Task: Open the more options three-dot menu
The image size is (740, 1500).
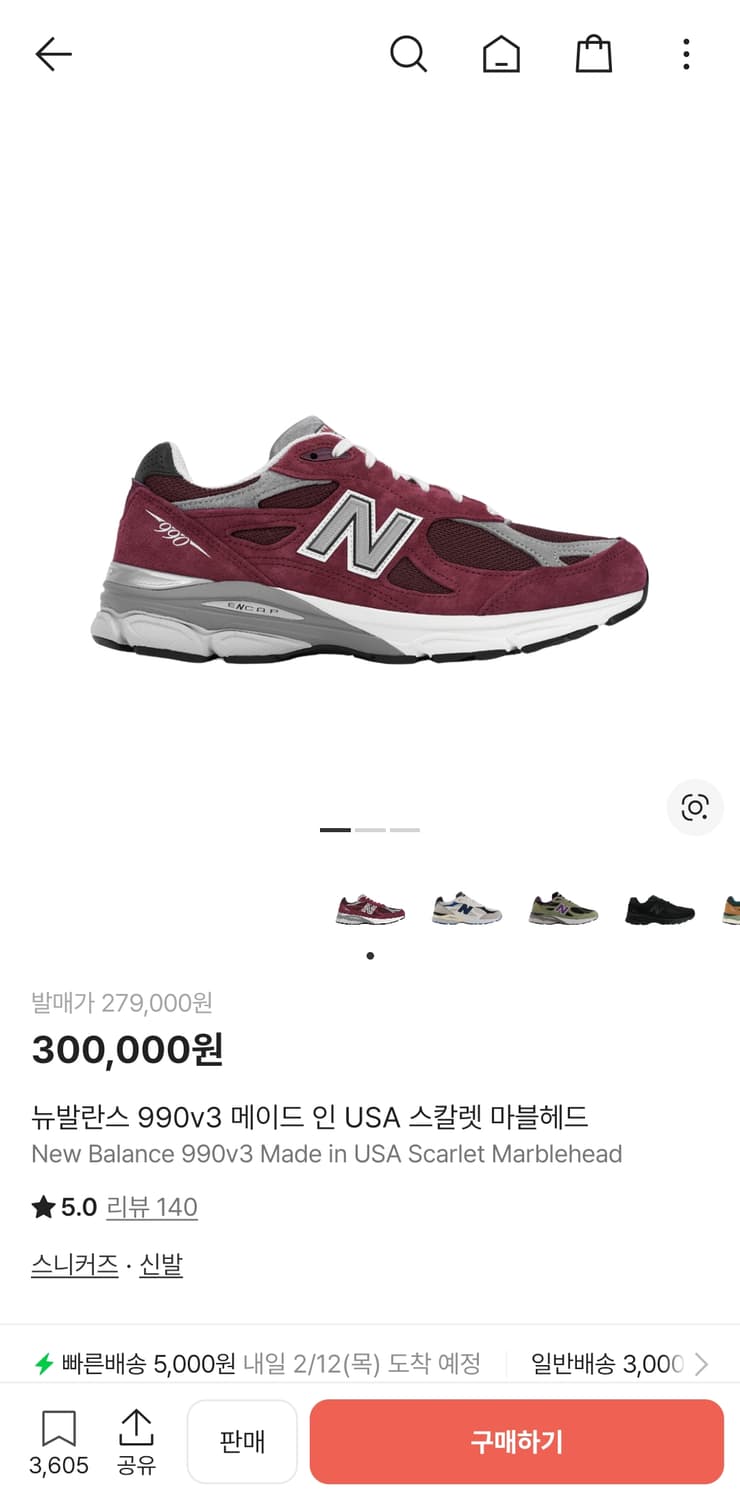Action: [x=685, y=54]
